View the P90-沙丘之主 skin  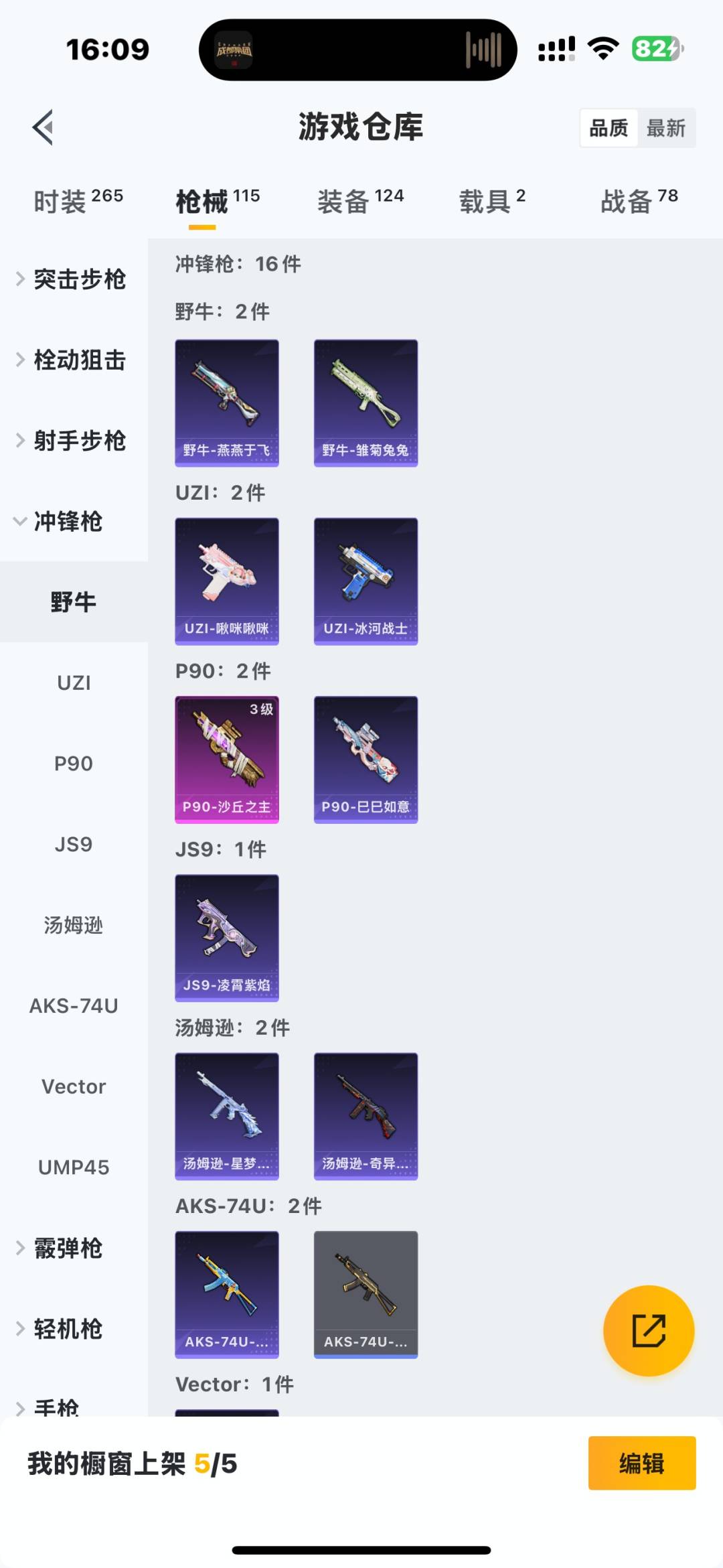(227, 759)
